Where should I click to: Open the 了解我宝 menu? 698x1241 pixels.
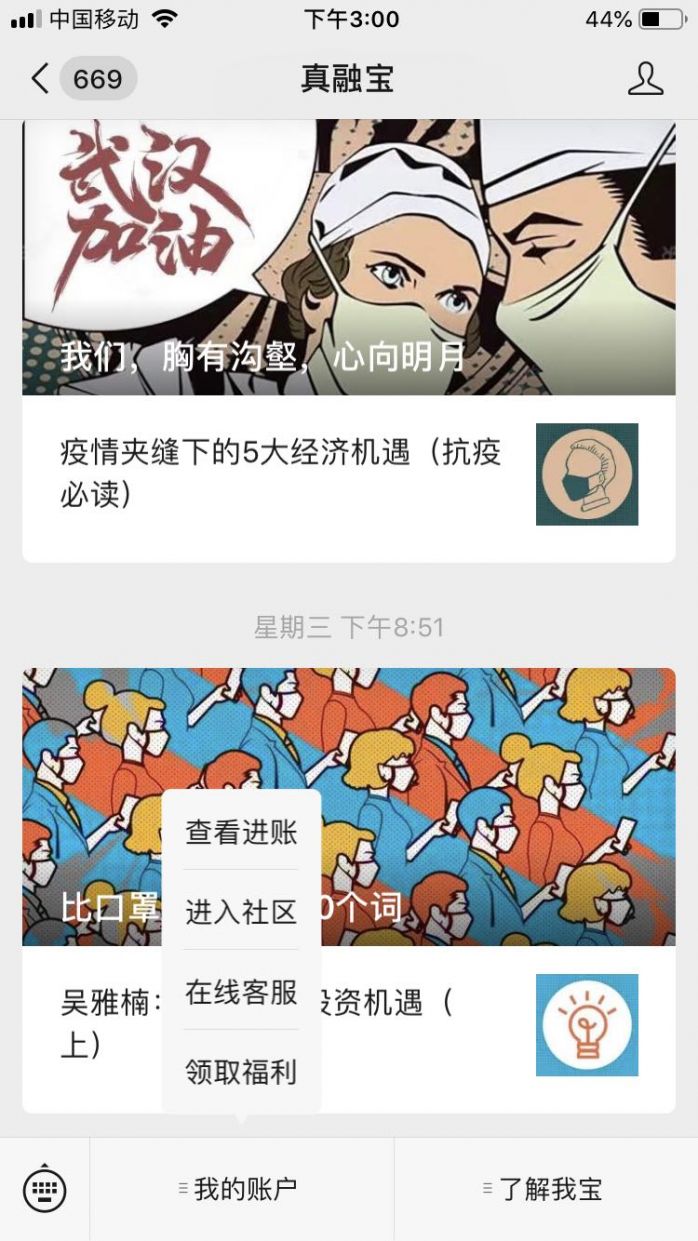(x=546, y=1189)
